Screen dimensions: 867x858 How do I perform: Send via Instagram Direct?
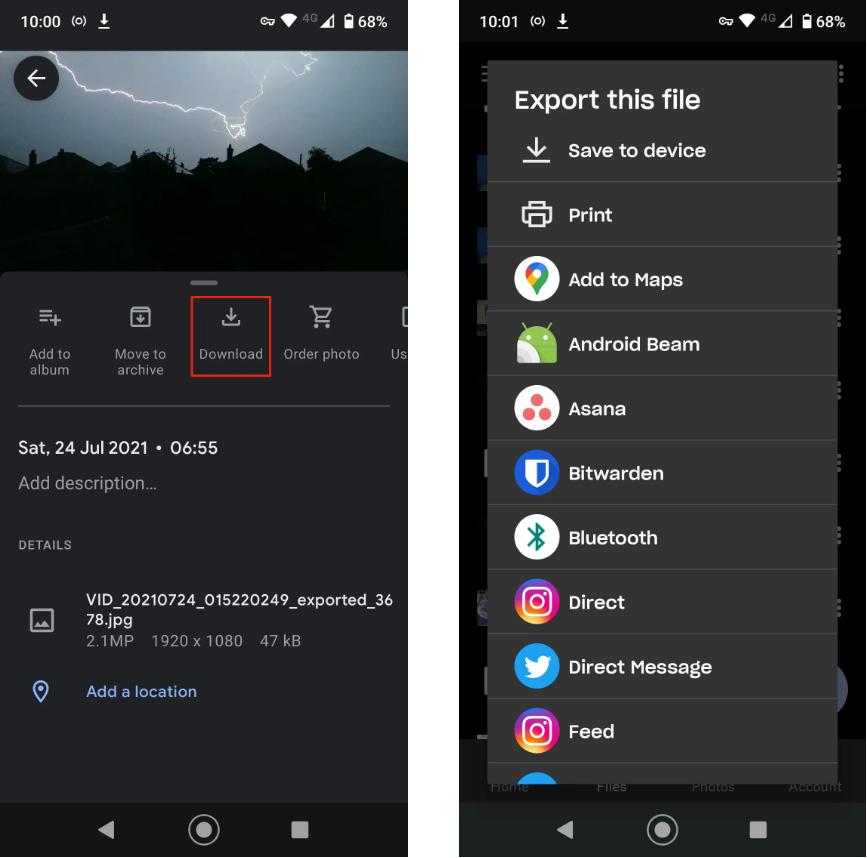[596, 602]
